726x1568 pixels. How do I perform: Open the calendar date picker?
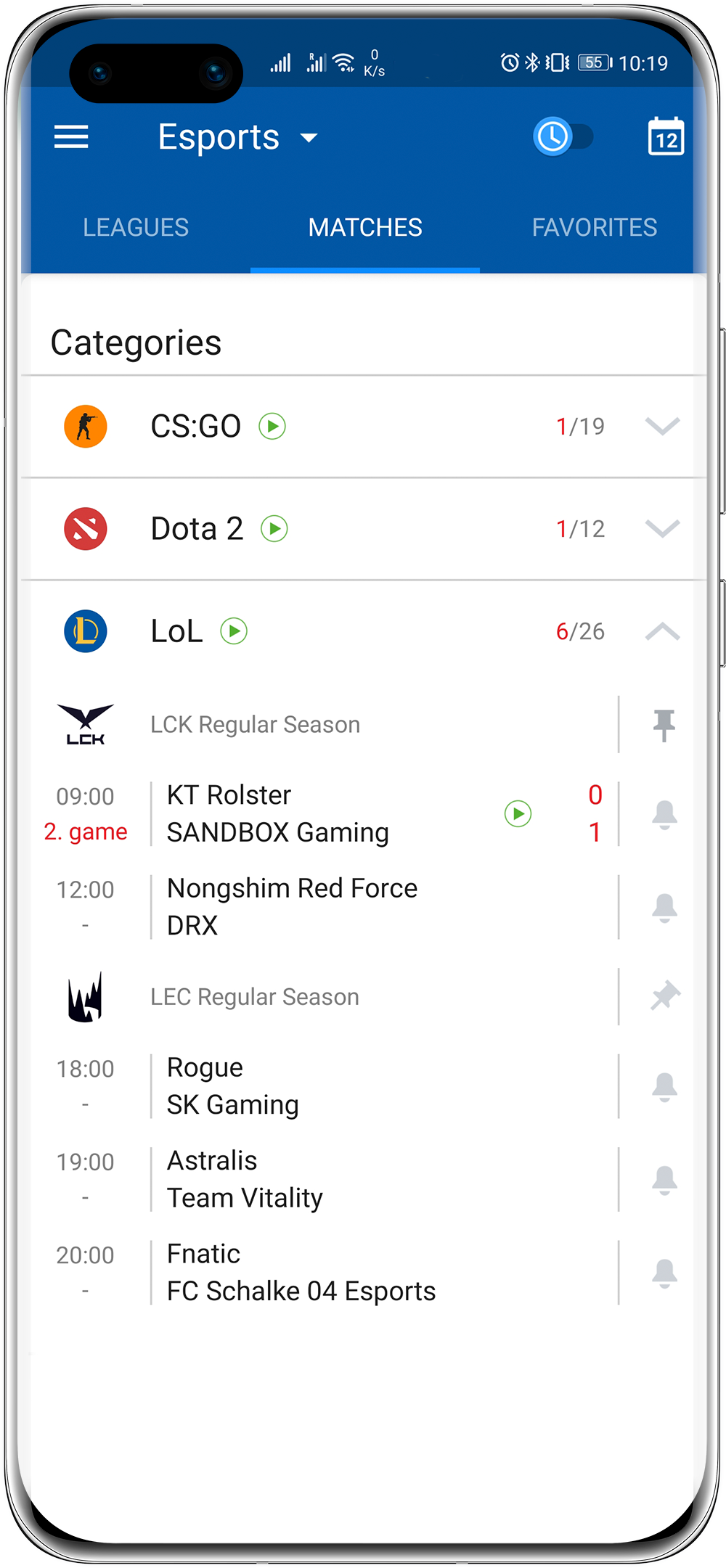tap(666, 136)
